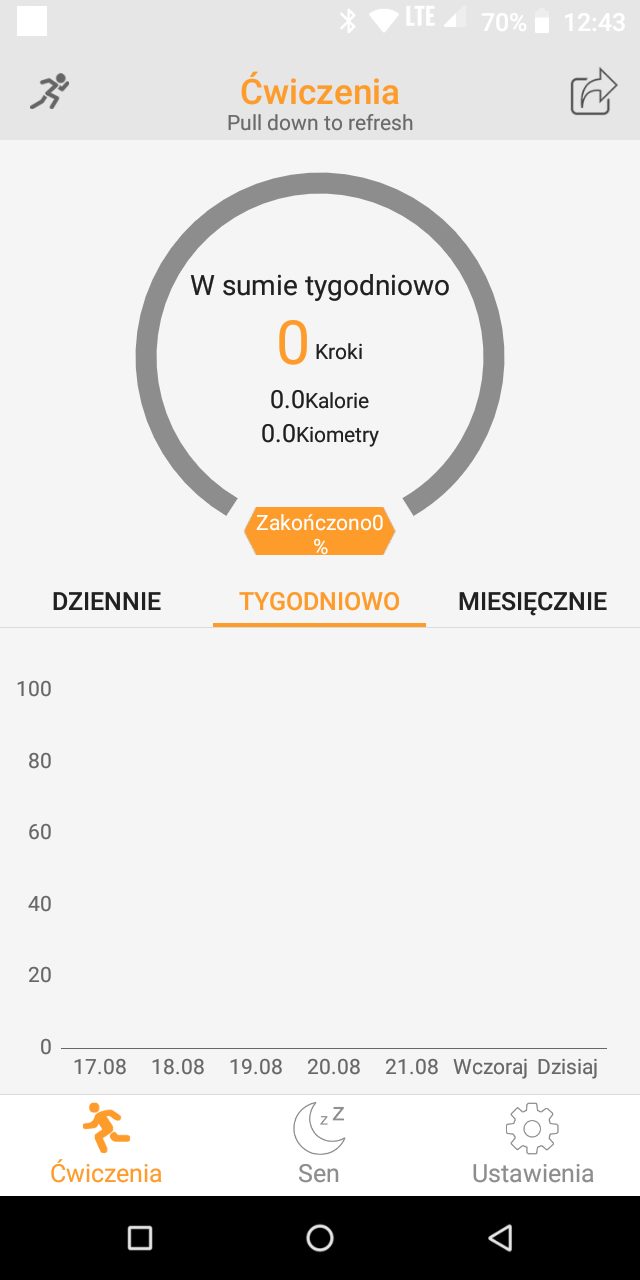Switch to the MIESIĘCZNIE tab
The width and height of the screenshot is (640, 1280).
(x=532, y=601)
